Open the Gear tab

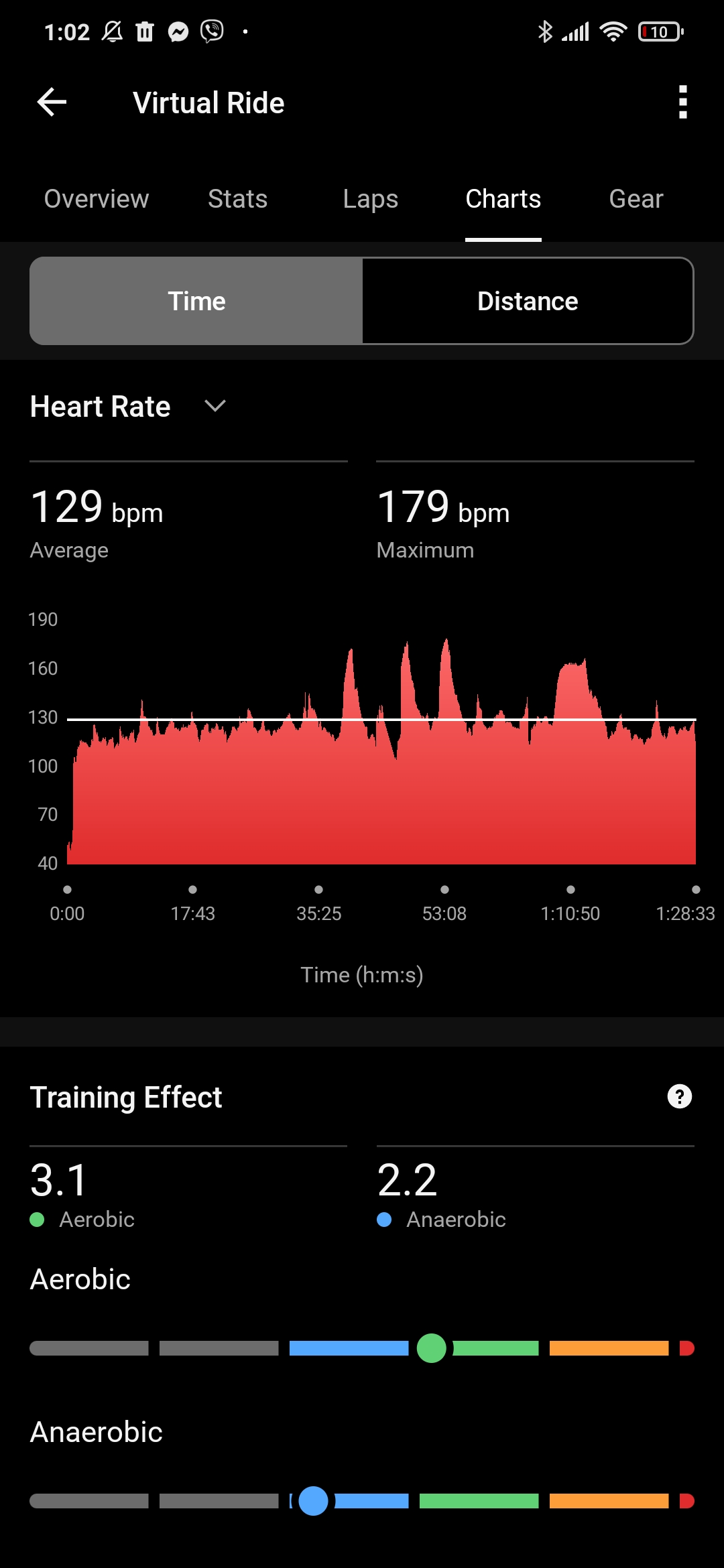coord(635,199)
